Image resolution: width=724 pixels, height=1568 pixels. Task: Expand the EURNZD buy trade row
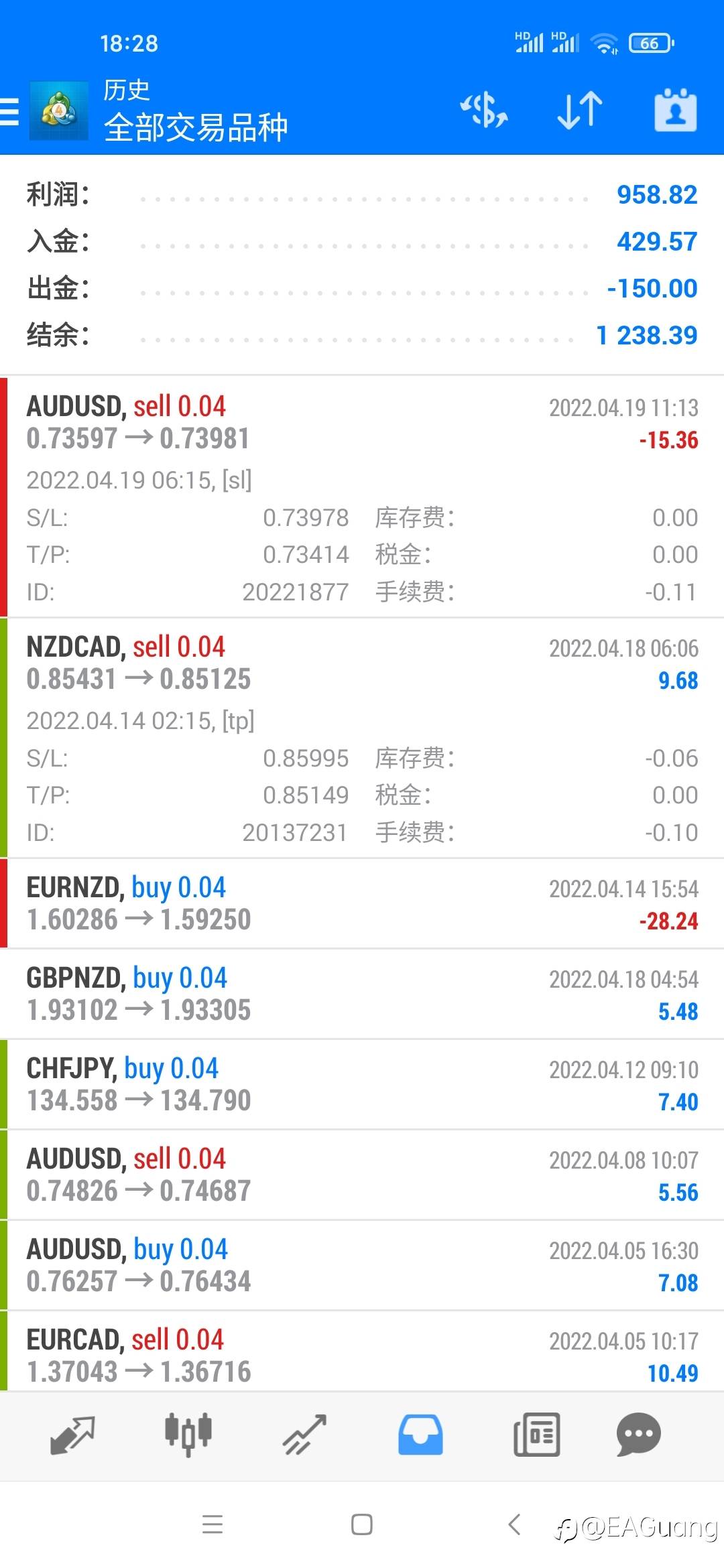(362, 903)
